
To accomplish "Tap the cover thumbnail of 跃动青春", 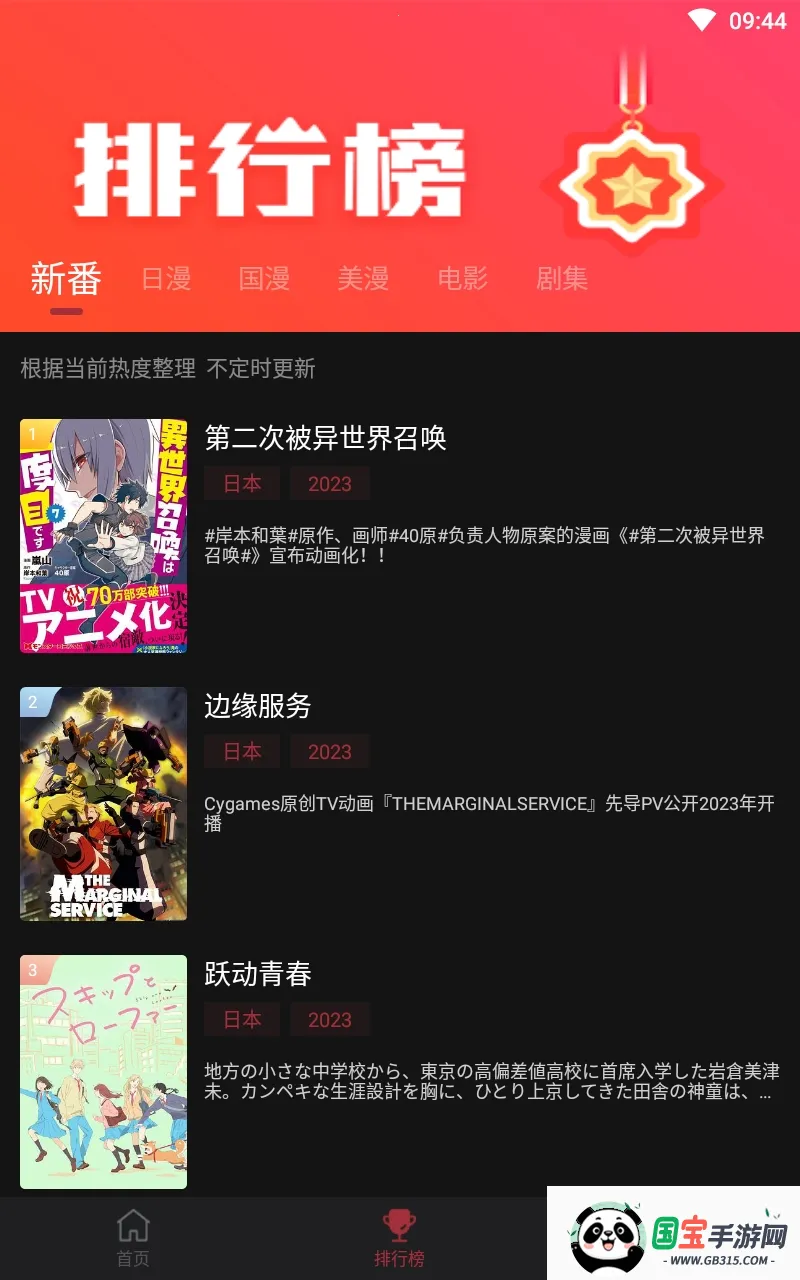I will (103, 1072).
